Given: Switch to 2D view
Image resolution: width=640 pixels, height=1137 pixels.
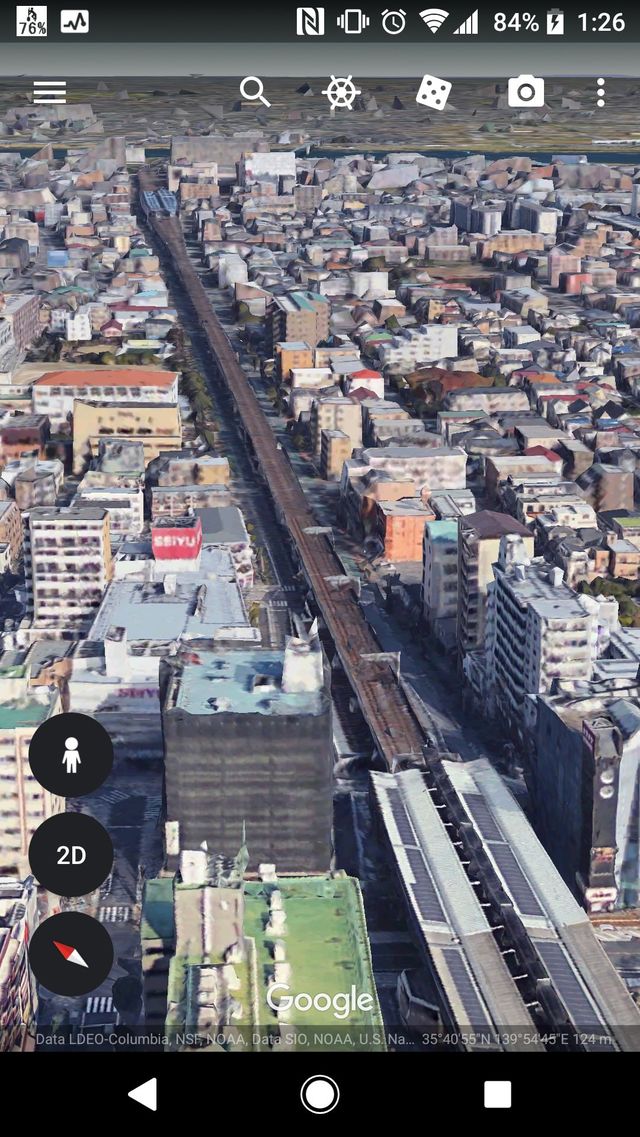Looking at the screenshot, I should 71,855.
